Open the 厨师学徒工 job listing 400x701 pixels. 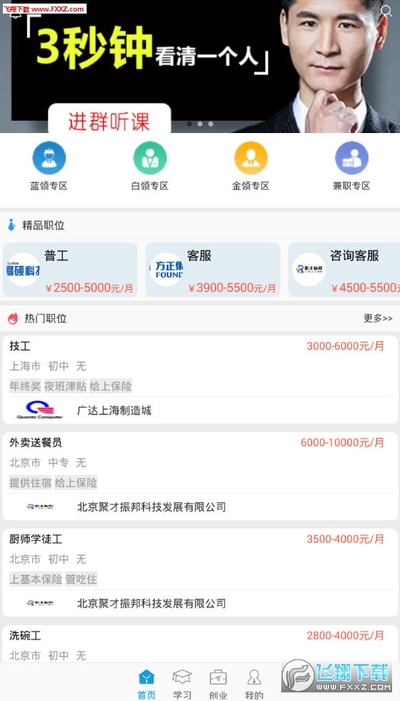pos(200,572)
